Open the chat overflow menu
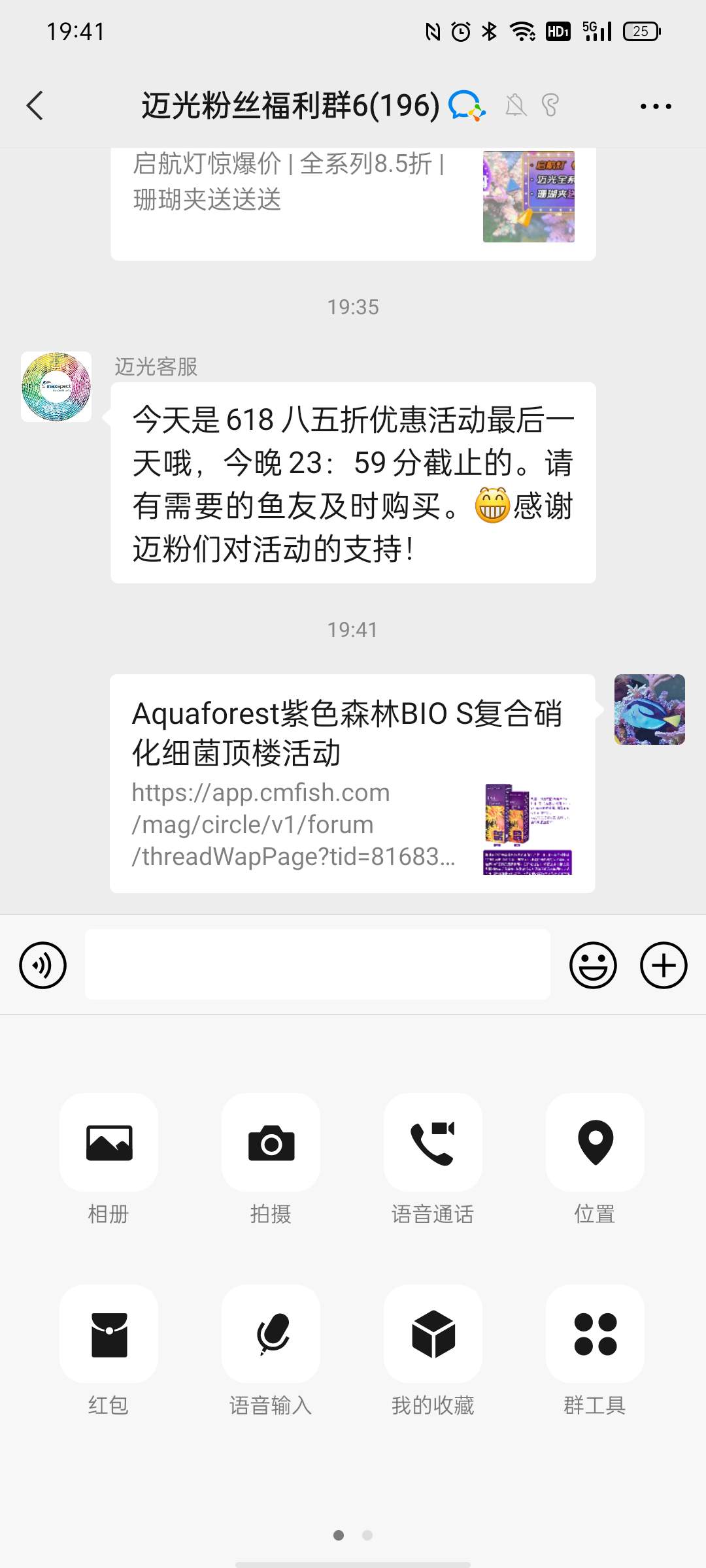 [655, 106]
